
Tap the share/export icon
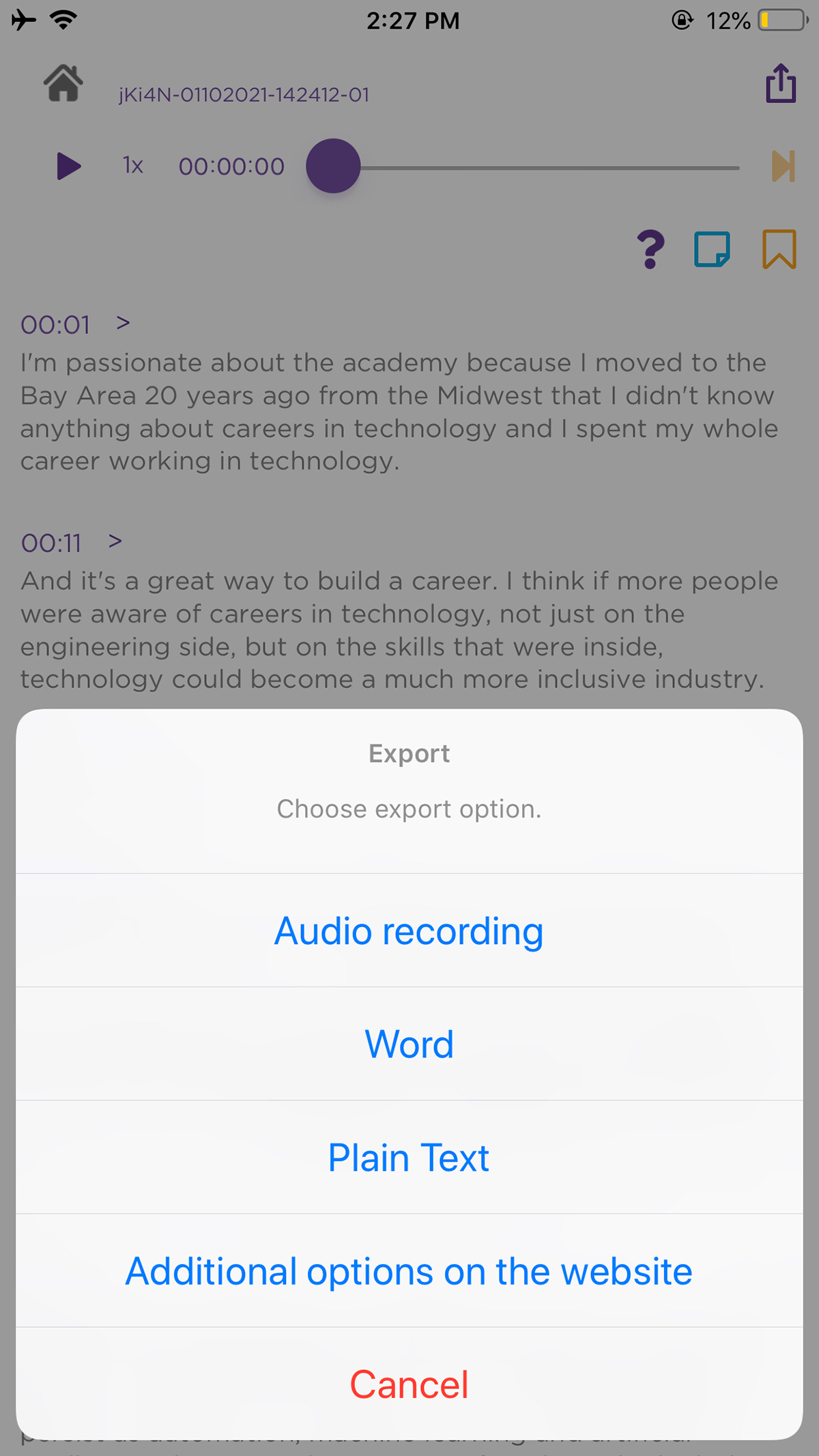(x=780, y=83)
